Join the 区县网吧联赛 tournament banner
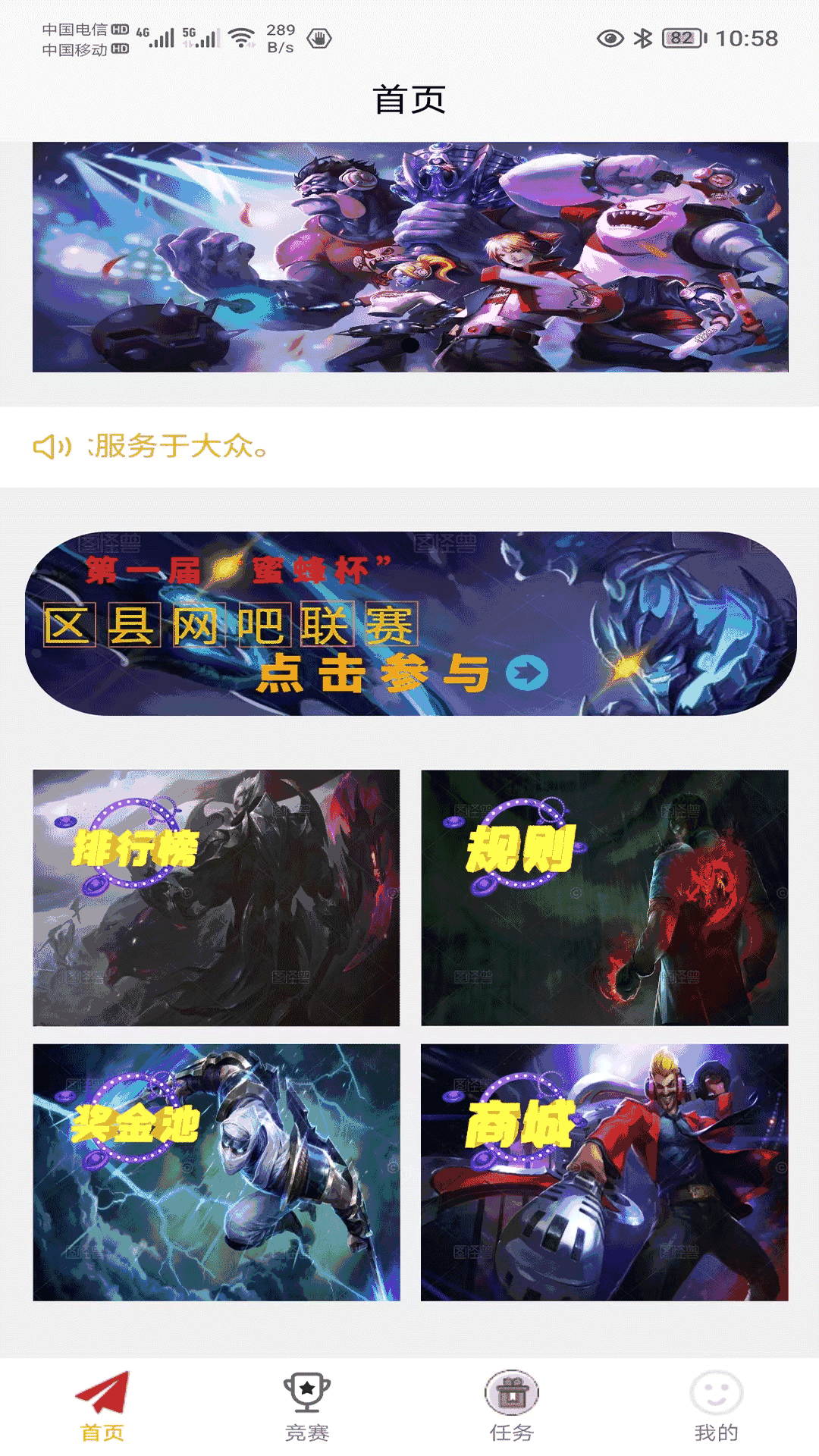This screenshot has height=1456, width=819. click(x=409, y=623)
